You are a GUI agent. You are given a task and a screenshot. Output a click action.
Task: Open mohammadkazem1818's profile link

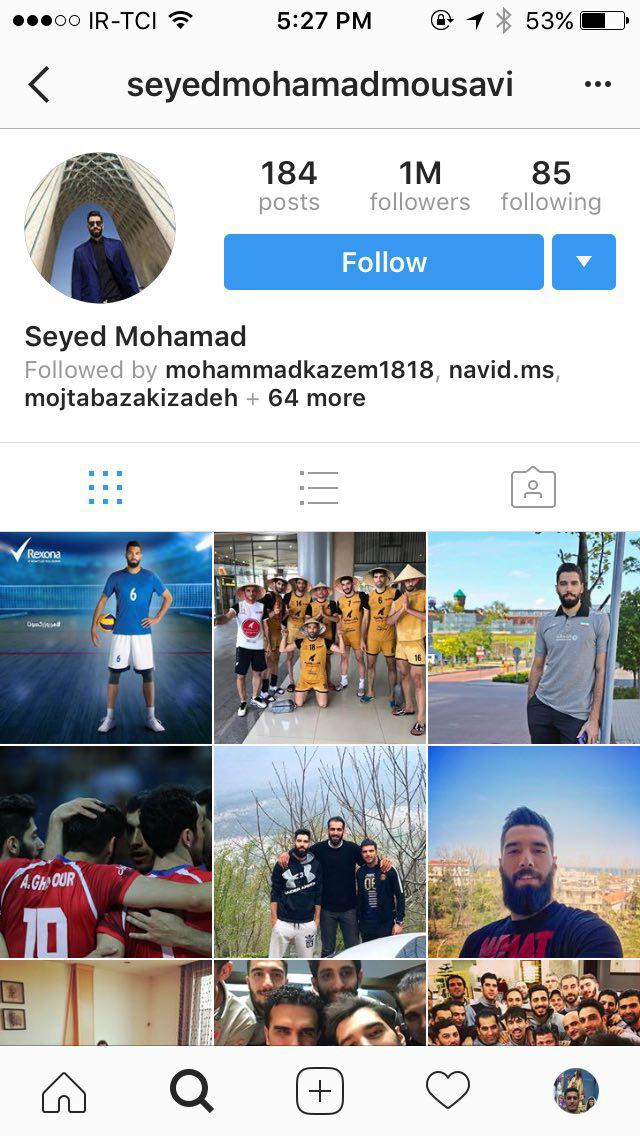(299, 370)
